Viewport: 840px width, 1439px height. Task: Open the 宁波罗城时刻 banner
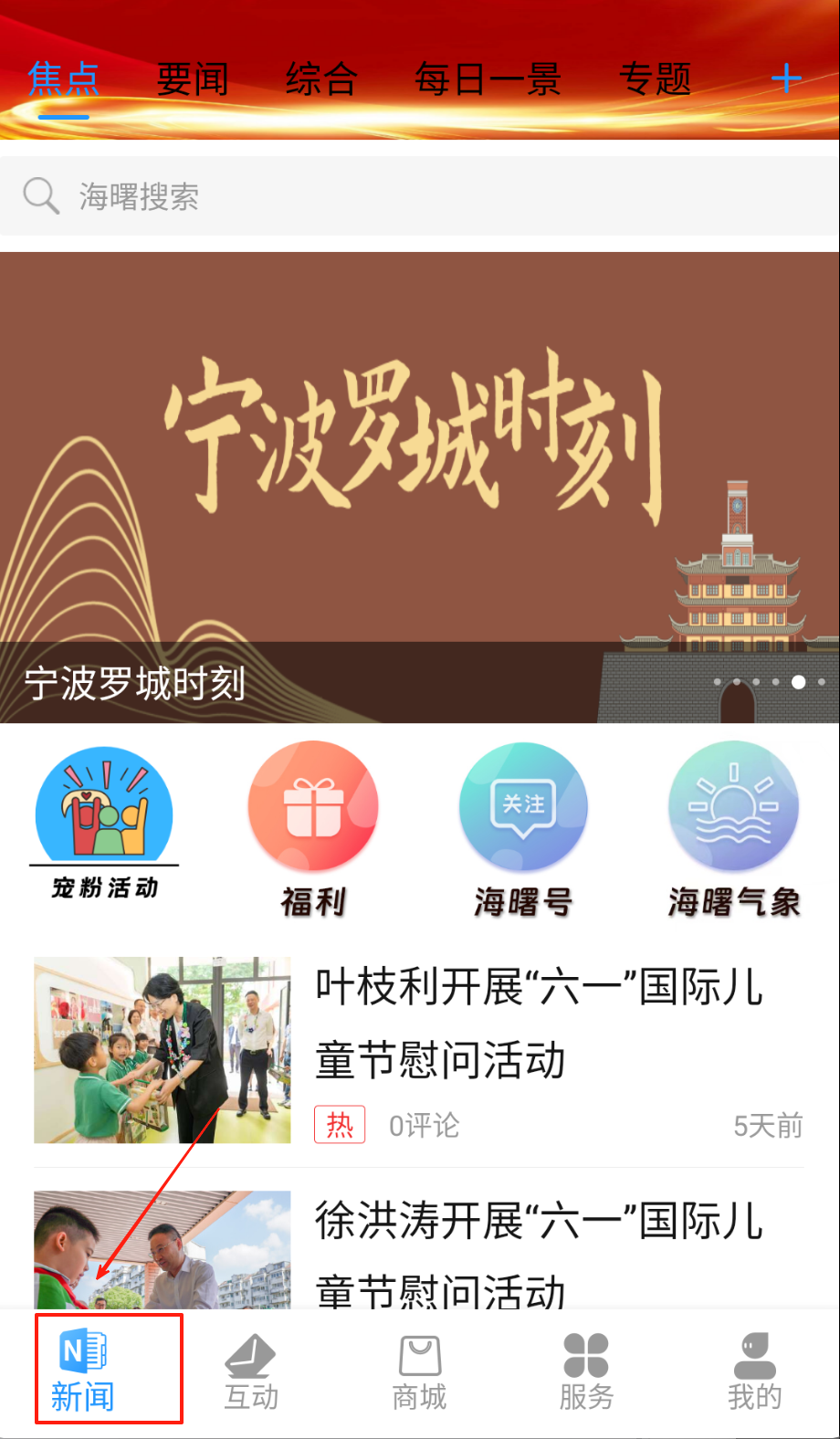[x=420, y=487]
